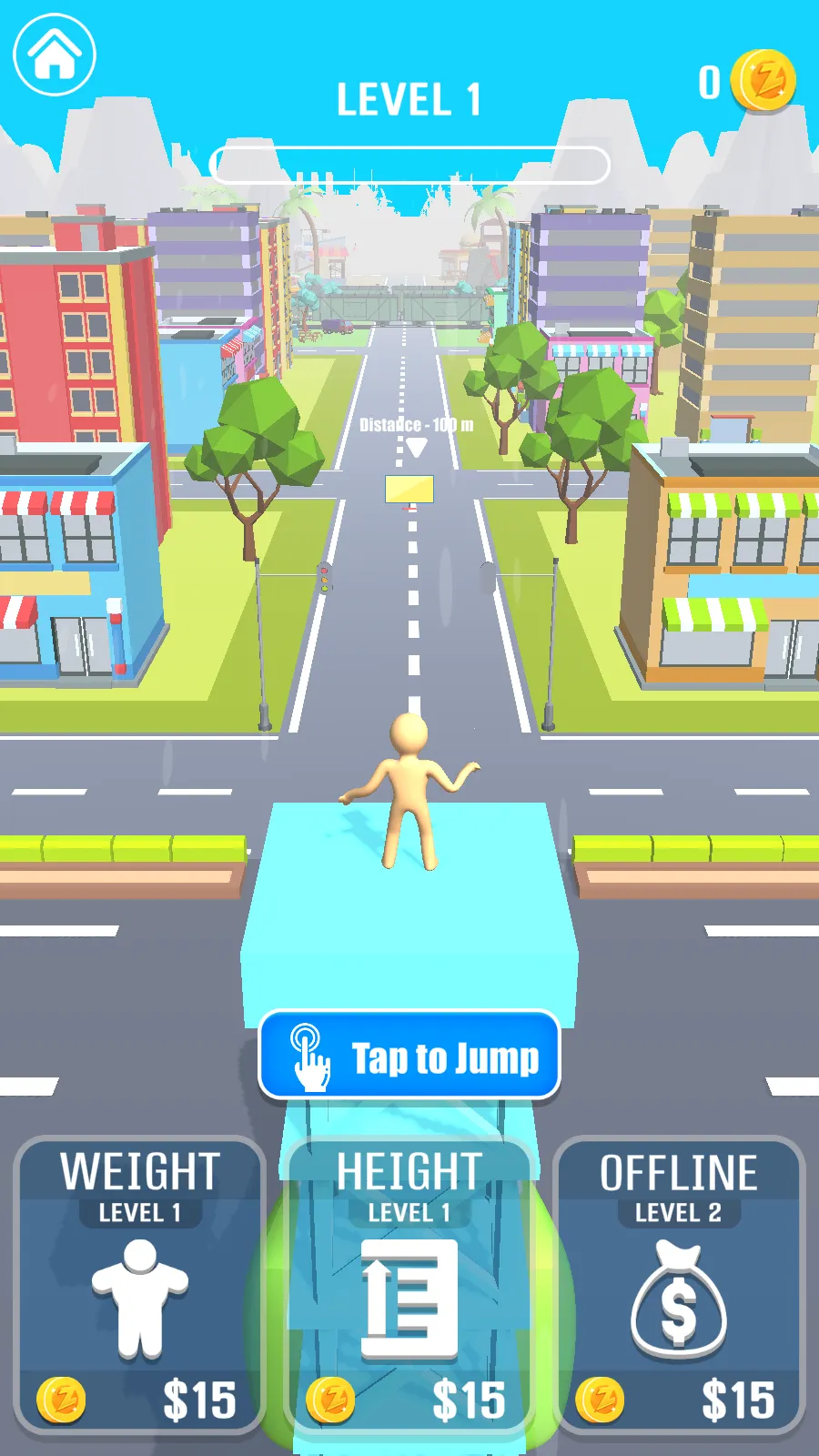Tap to Jump button
Viewport: 819px width, 1456px height.
[409, 1056]
